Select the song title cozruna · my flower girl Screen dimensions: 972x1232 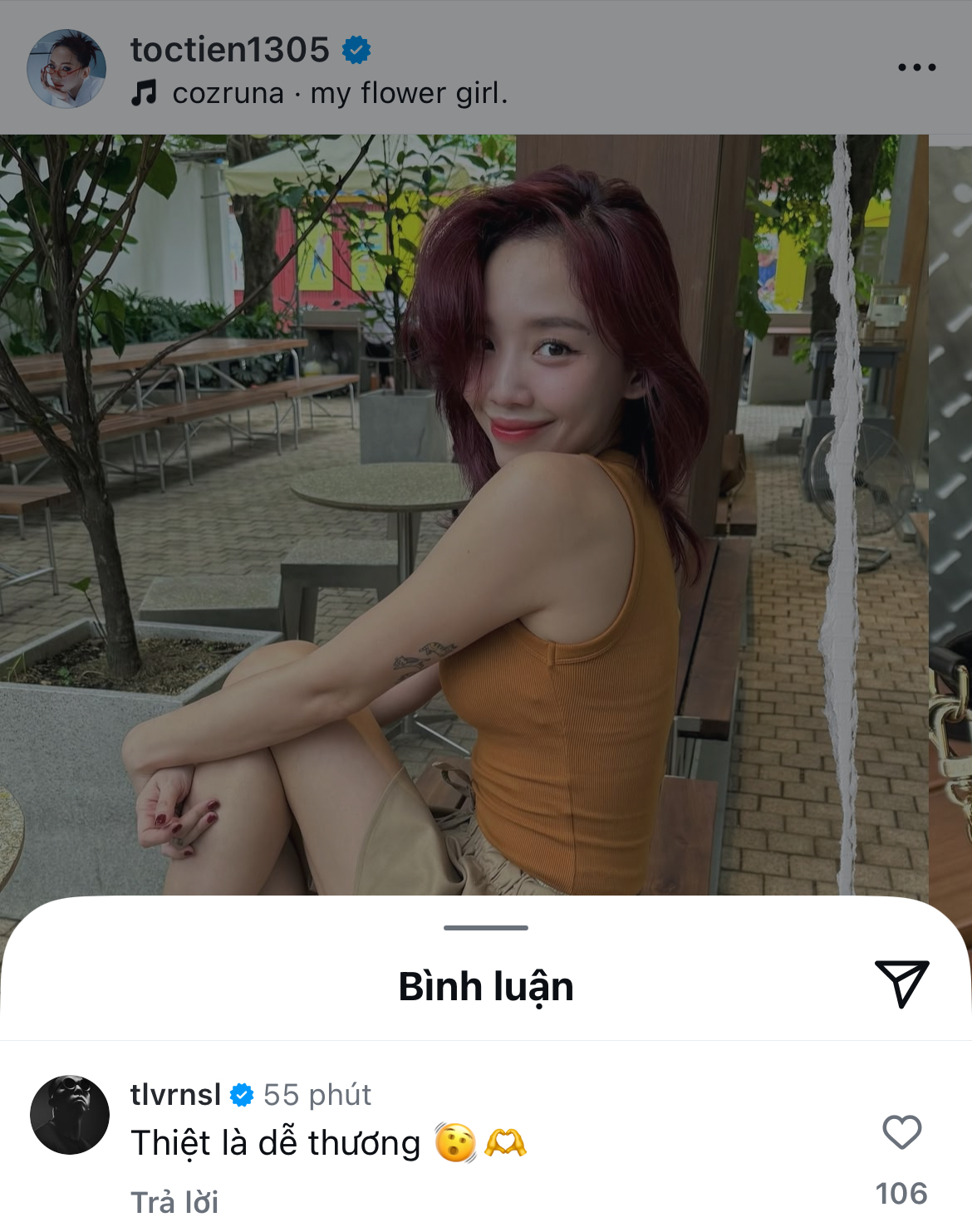click(341, 94)
